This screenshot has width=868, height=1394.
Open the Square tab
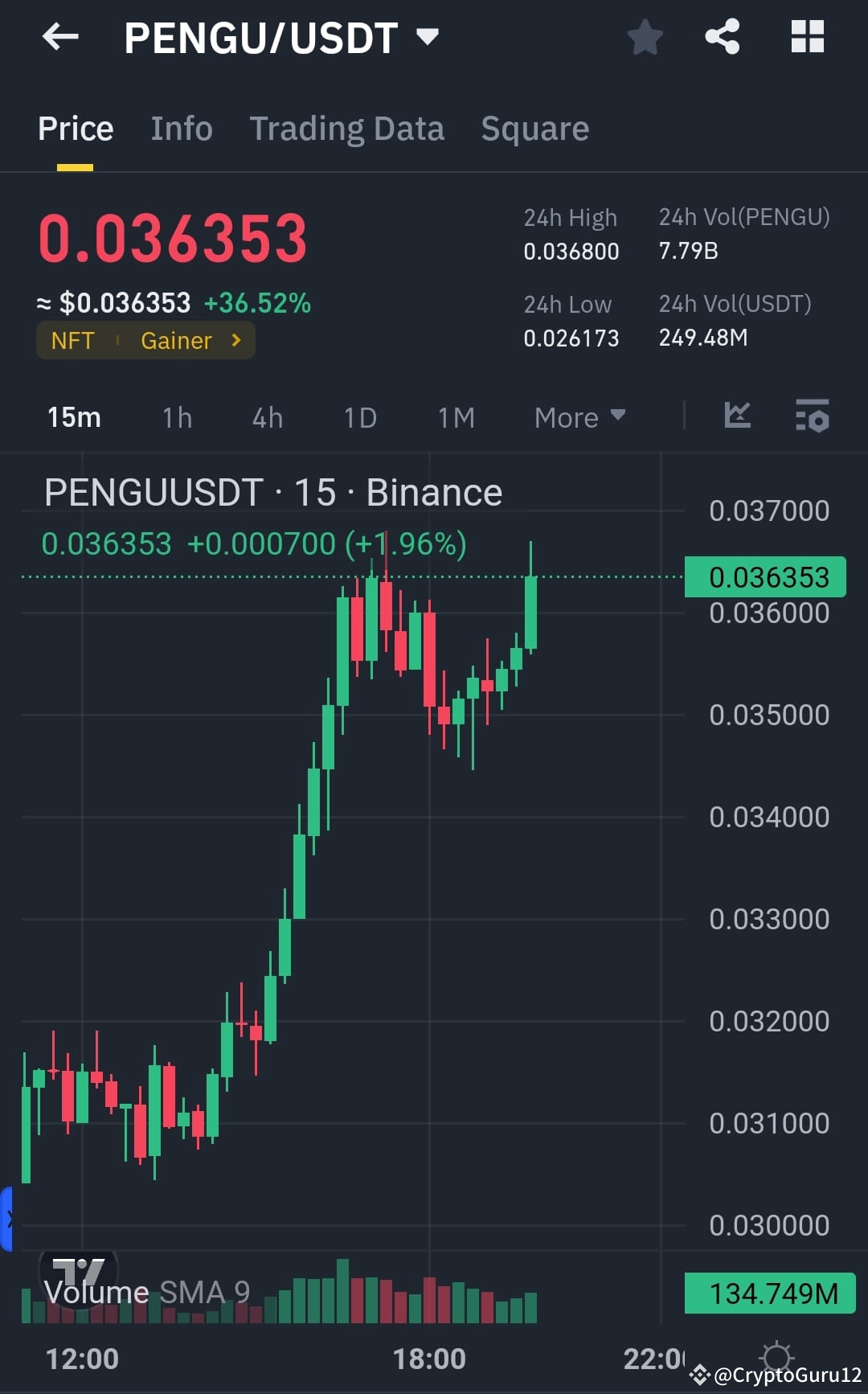click(x=534, y=129)
